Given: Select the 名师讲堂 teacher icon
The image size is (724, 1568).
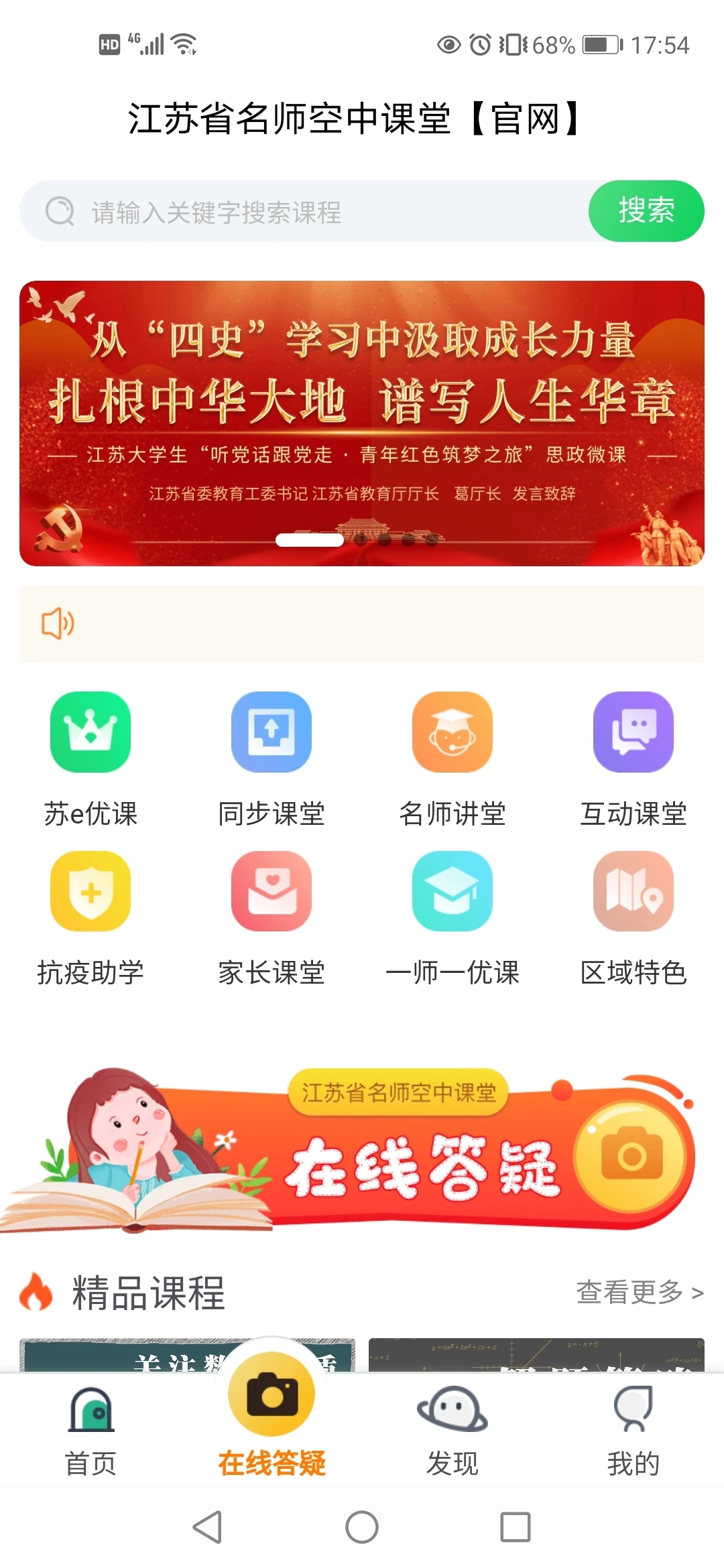Looking at the screenshot, I should pyautogui.click(x=452, y=732).
